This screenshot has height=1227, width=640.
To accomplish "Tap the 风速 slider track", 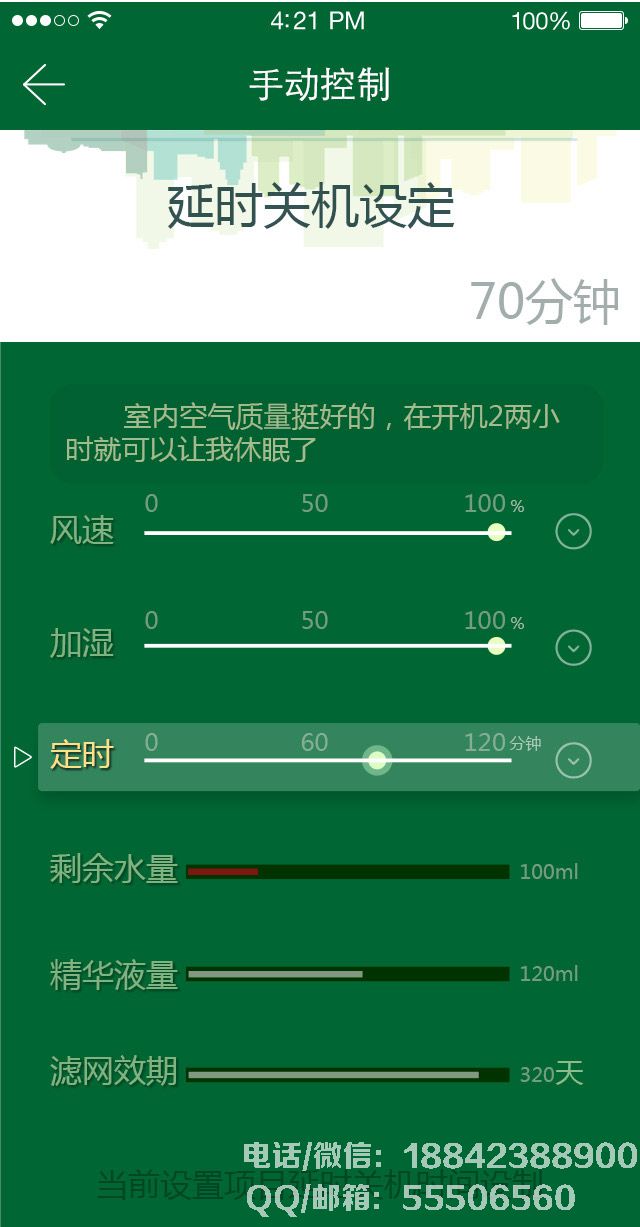I will pyautogui.click(x=328, y=533).
